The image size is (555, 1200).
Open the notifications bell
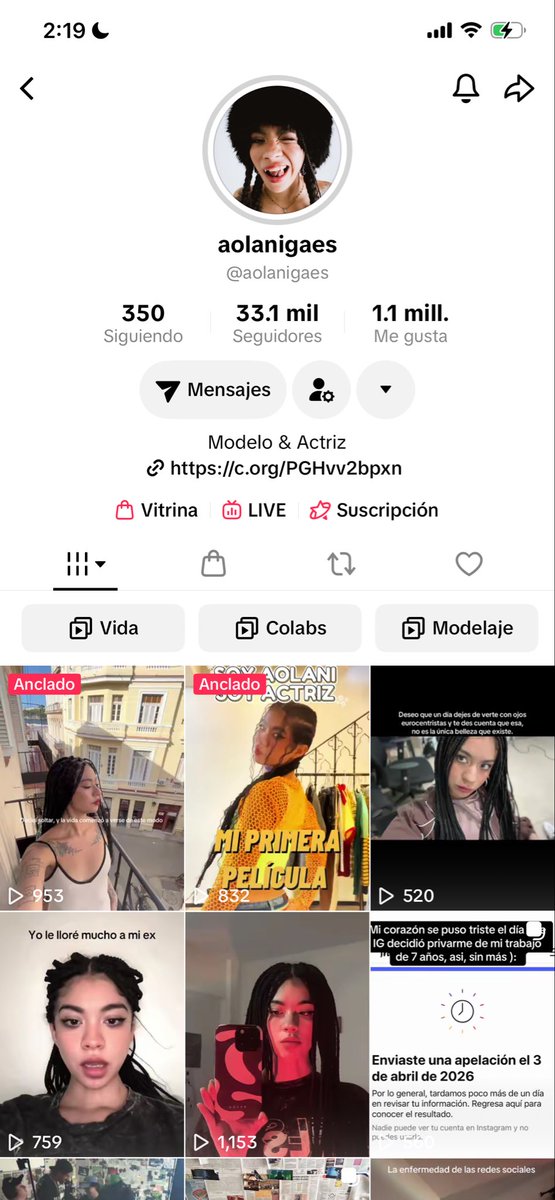coord(466,88)
